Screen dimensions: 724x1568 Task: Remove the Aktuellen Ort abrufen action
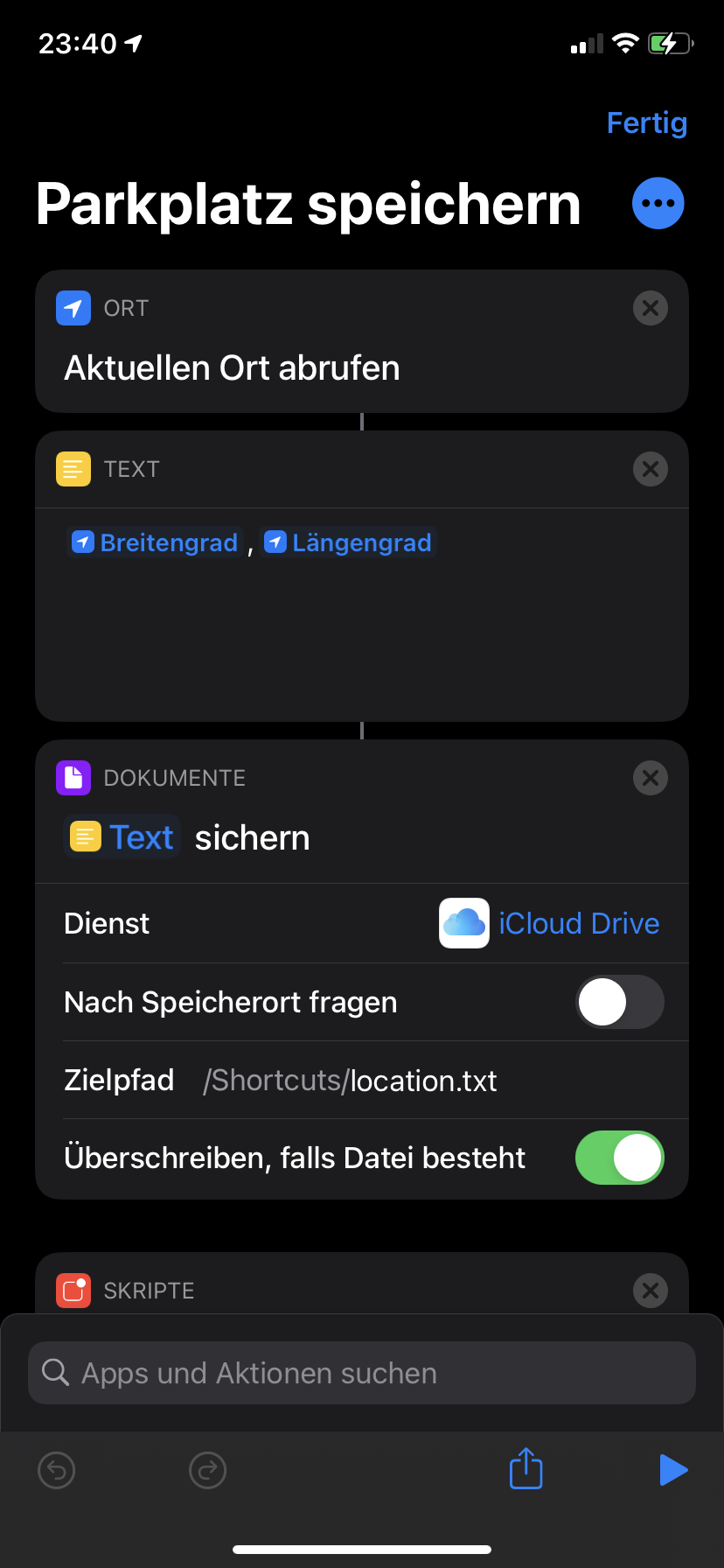(x=650, y=308)
